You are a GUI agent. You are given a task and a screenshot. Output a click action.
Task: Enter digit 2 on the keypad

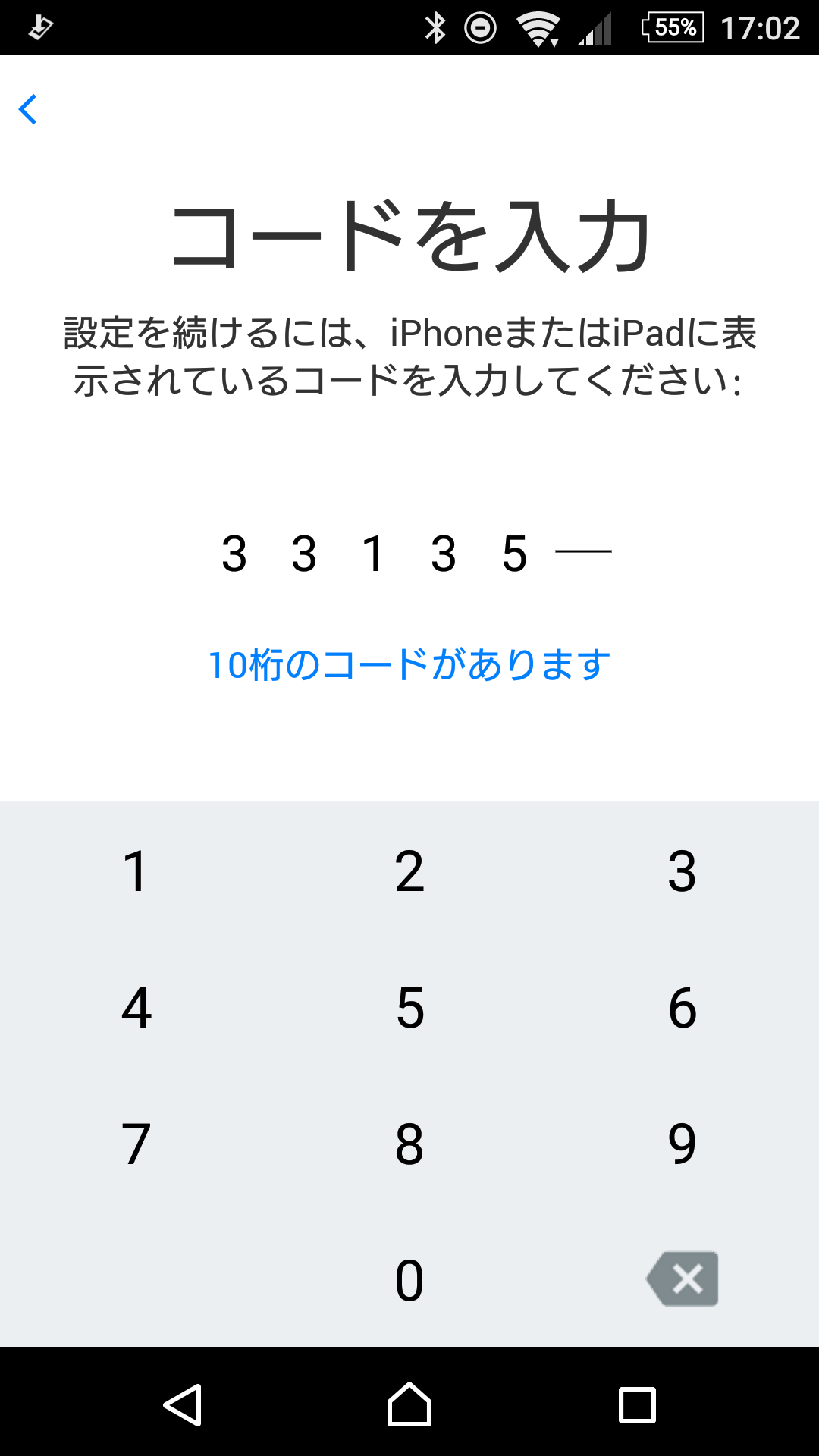[x=409, y=871]
